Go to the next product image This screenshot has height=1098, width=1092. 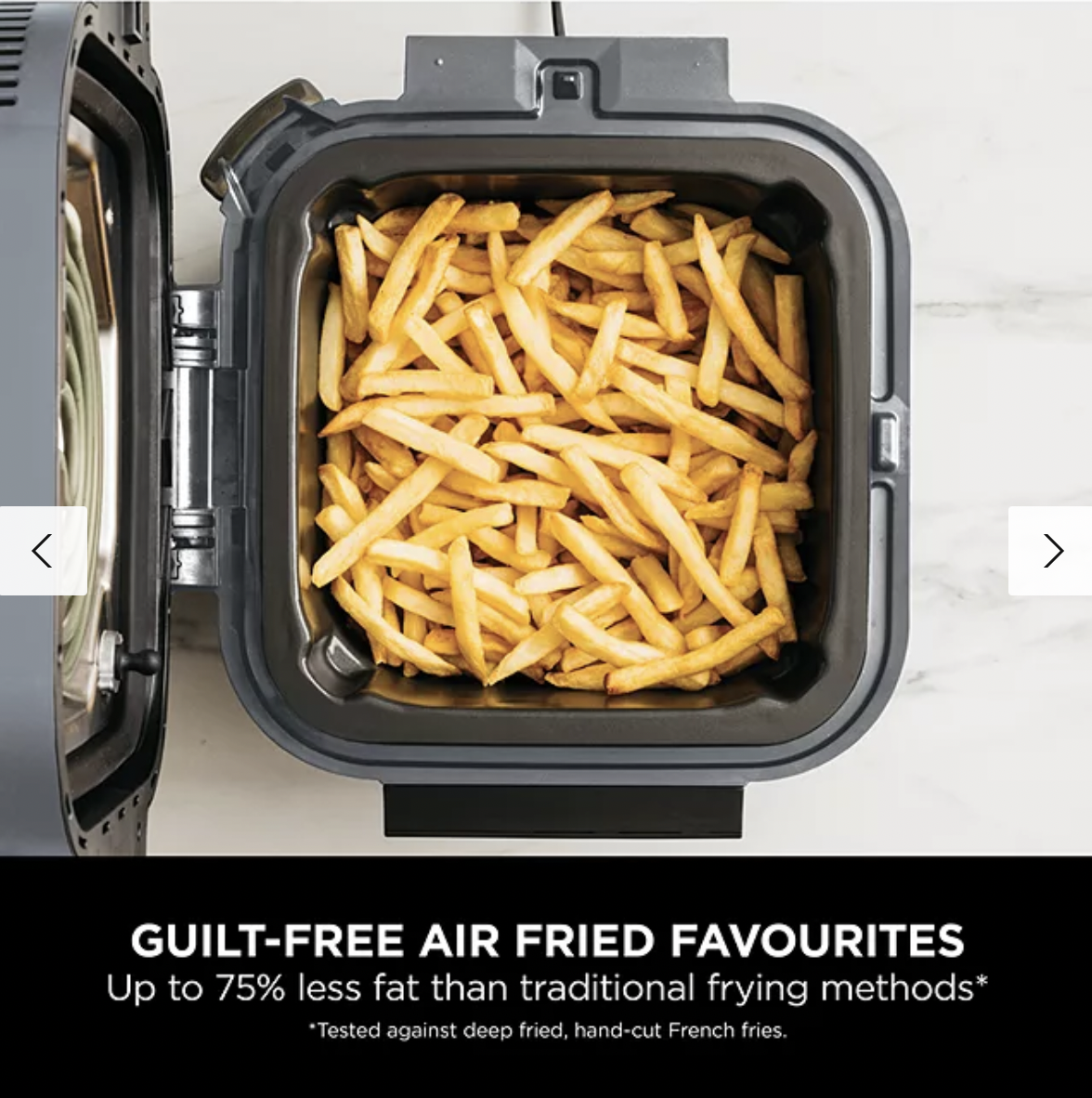[x=1052, y=551]
